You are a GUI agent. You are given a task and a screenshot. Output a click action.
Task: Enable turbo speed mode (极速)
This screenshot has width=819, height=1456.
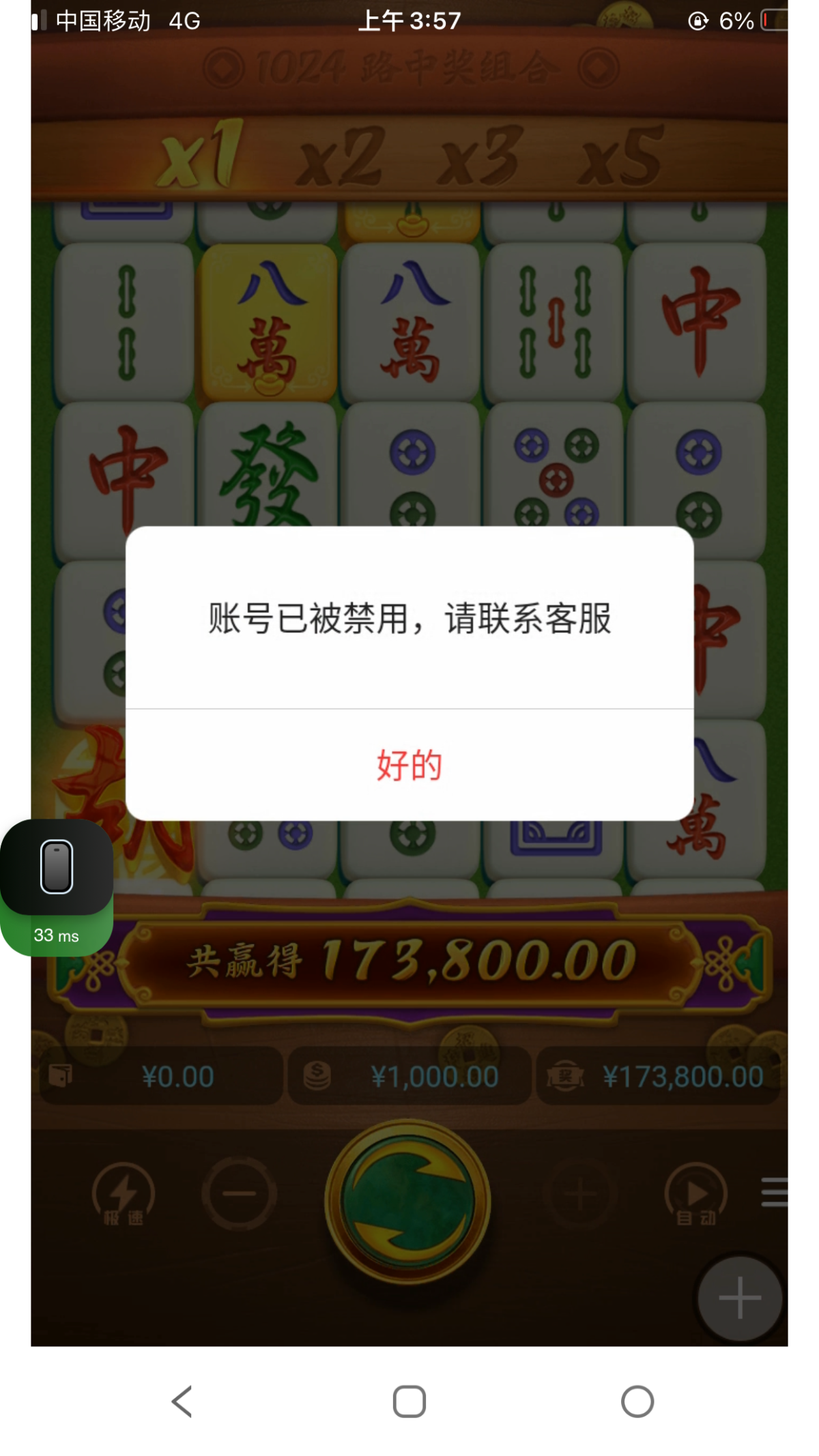[124, 1195]
